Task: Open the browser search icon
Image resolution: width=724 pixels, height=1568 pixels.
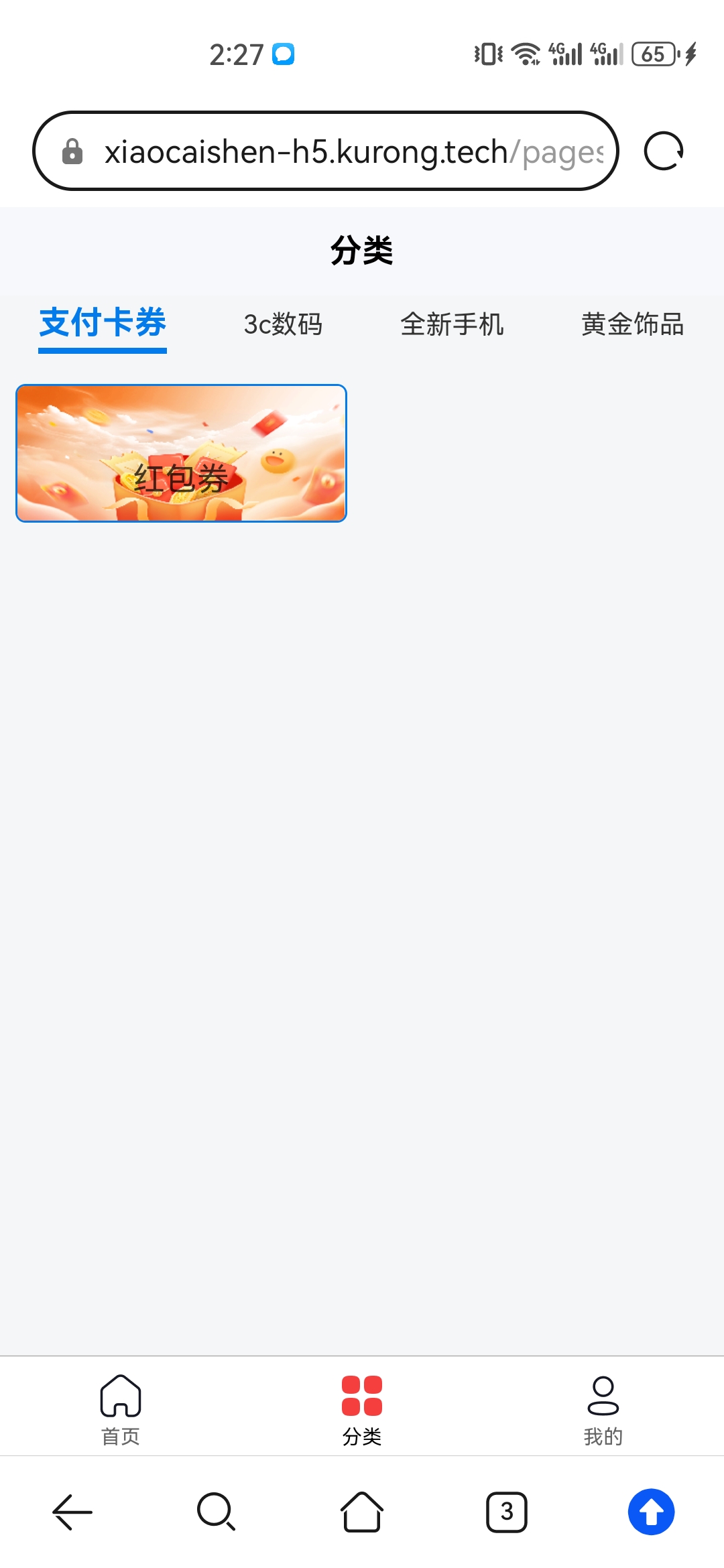Action: (x=217, y=1512)
